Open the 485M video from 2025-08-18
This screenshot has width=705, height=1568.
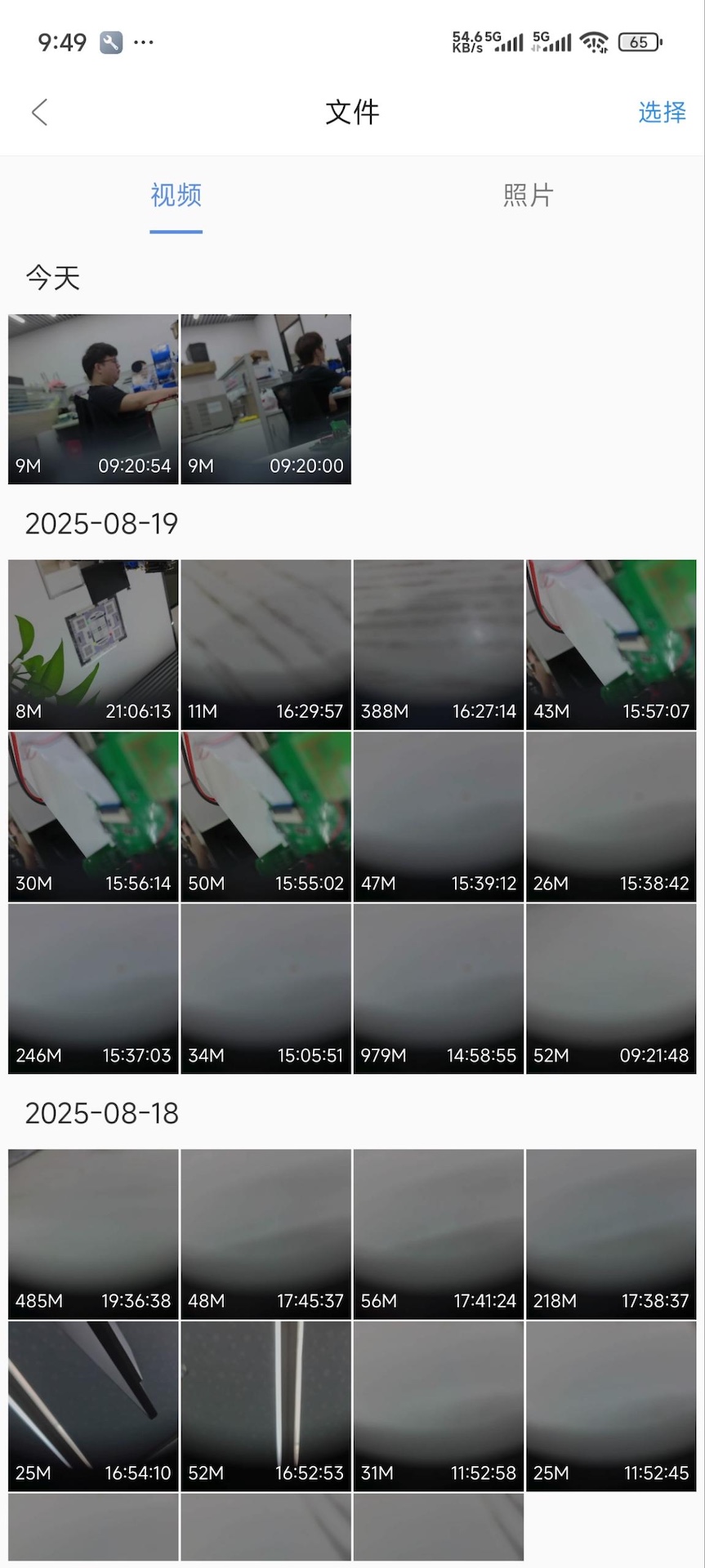tap(92, 1233)
